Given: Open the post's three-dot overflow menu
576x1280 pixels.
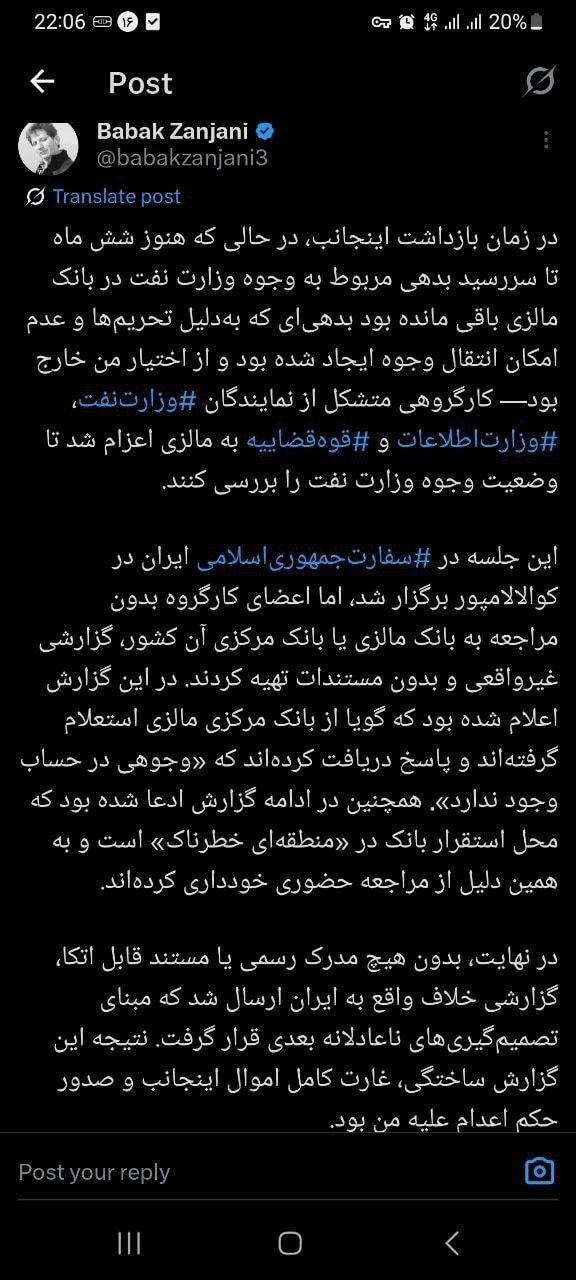Looking at the screenshot, I should 545,140.
